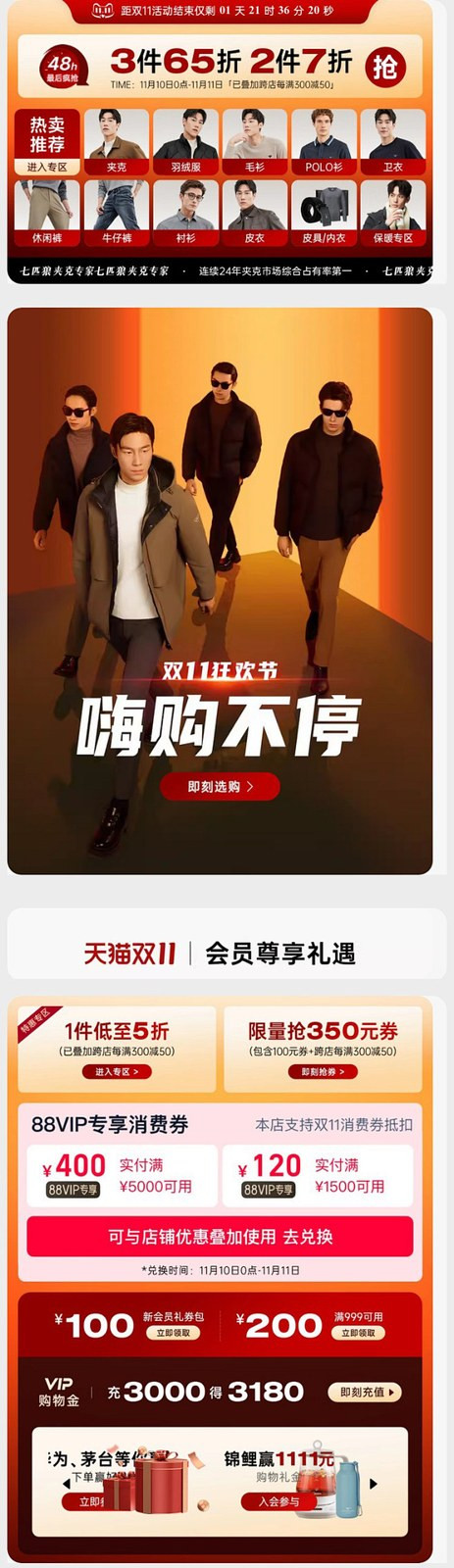Browse the 毛衫 category

[x=255, y=141]
